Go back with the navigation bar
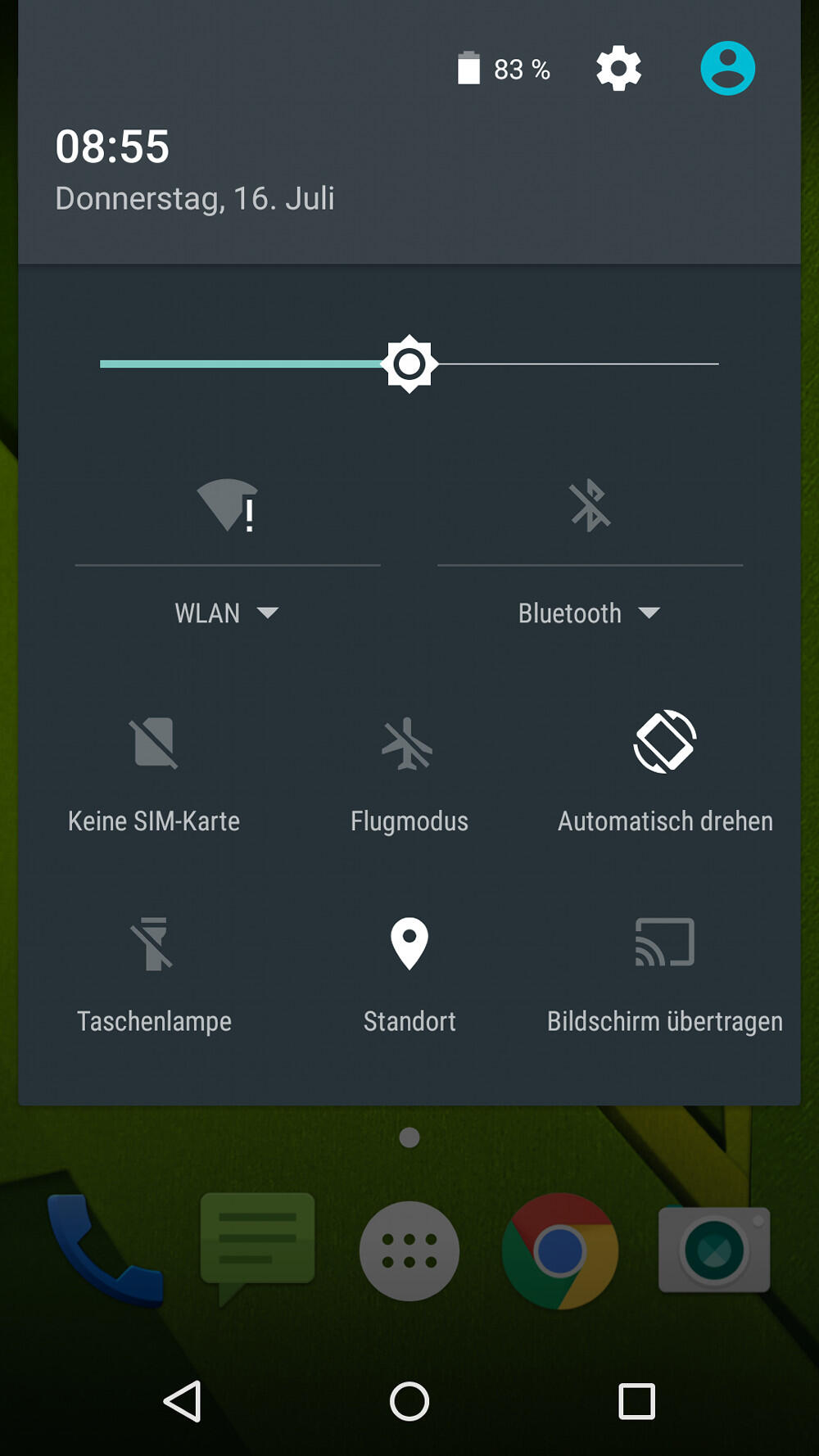This screenshot has width=819, height=1456. 183,1401
